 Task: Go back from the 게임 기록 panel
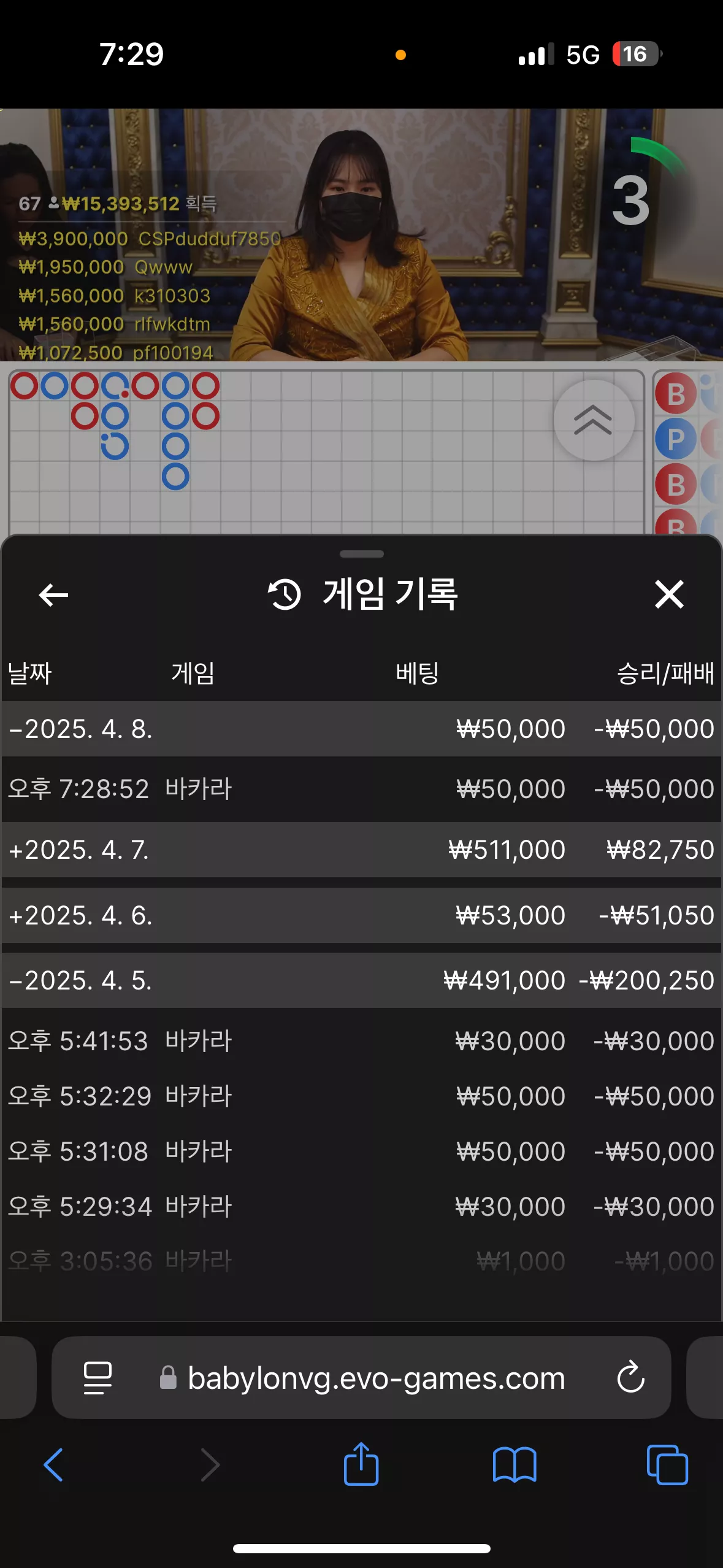[53, 594]
